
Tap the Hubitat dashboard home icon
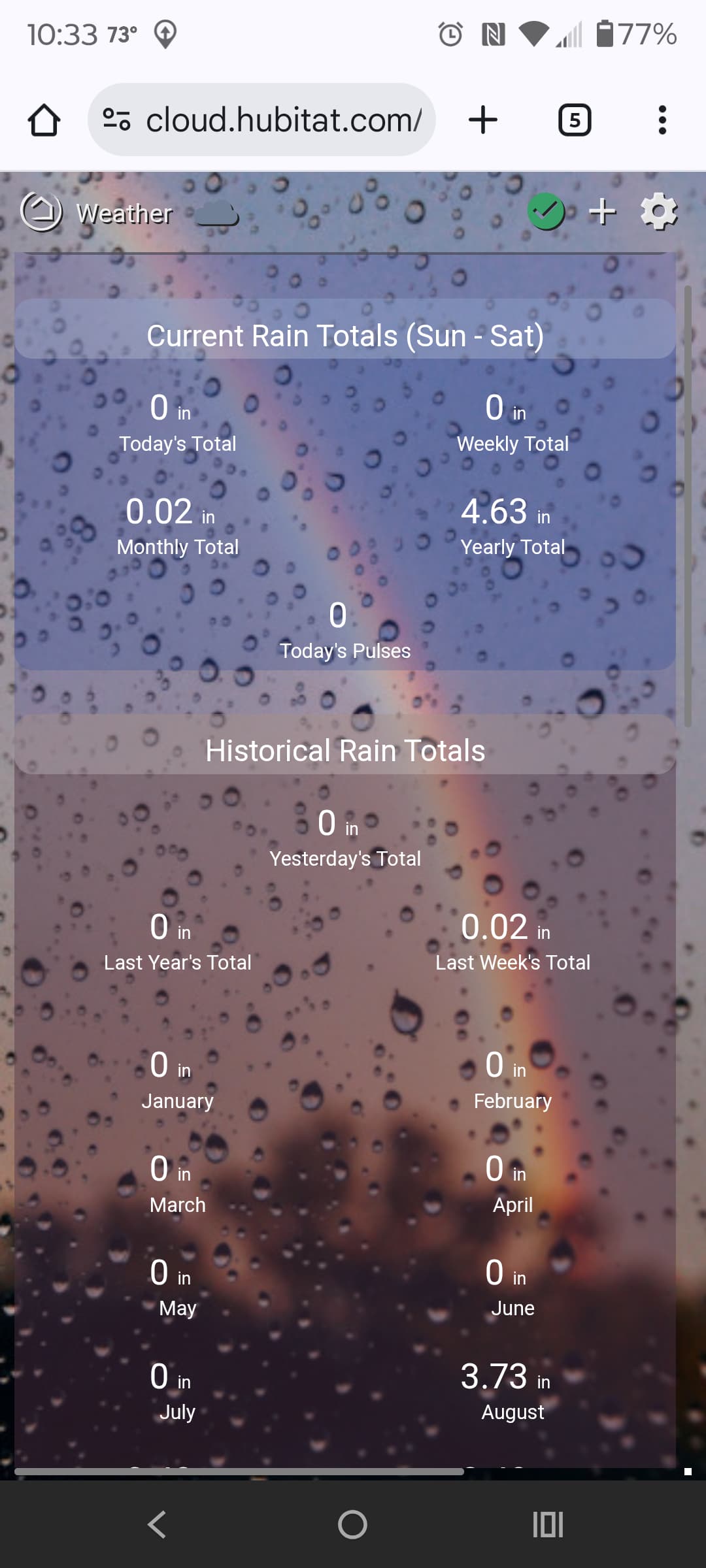[42, 212]
